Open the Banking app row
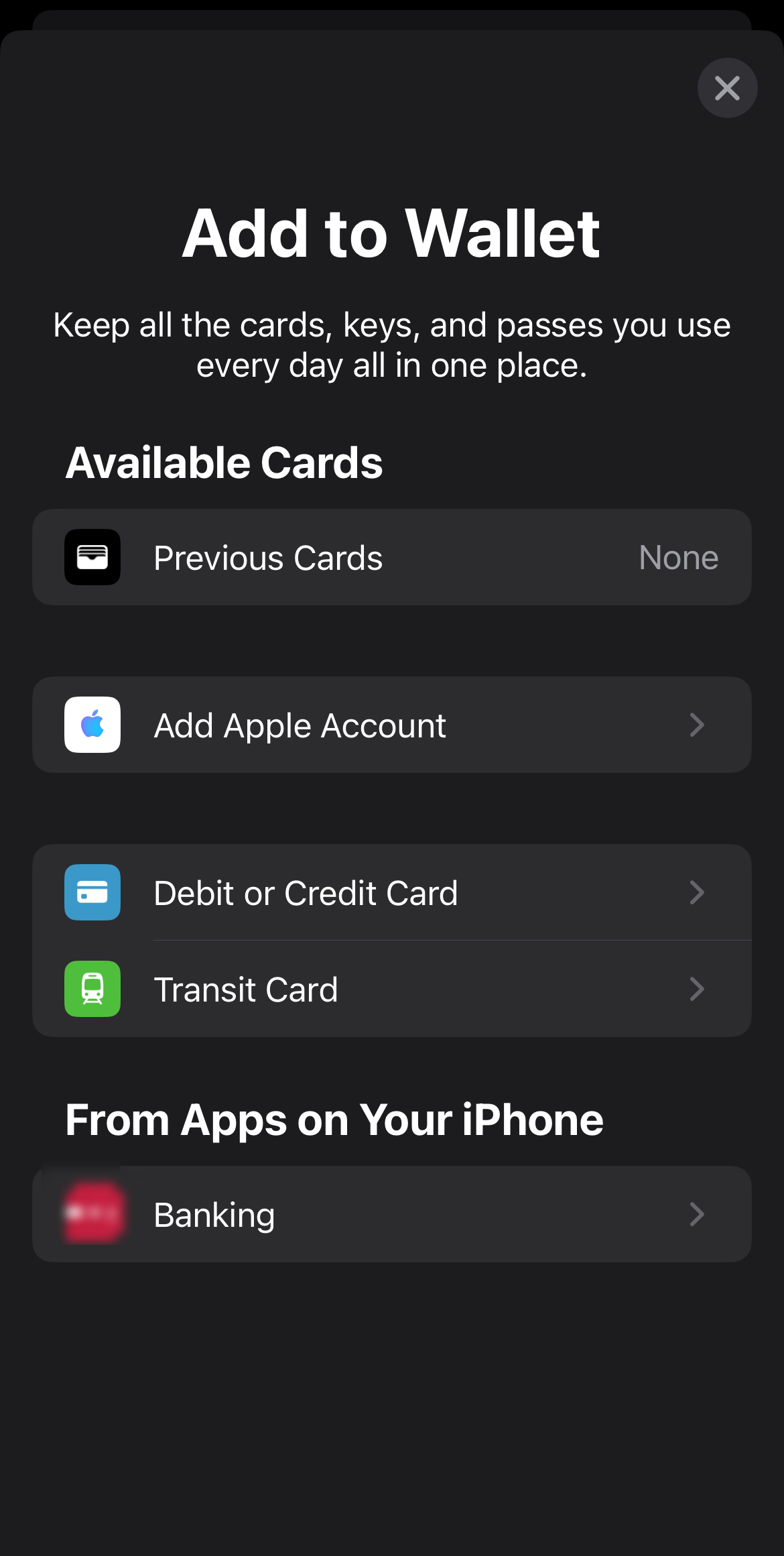784x1556 pixels. click(x=391, y=1214)
